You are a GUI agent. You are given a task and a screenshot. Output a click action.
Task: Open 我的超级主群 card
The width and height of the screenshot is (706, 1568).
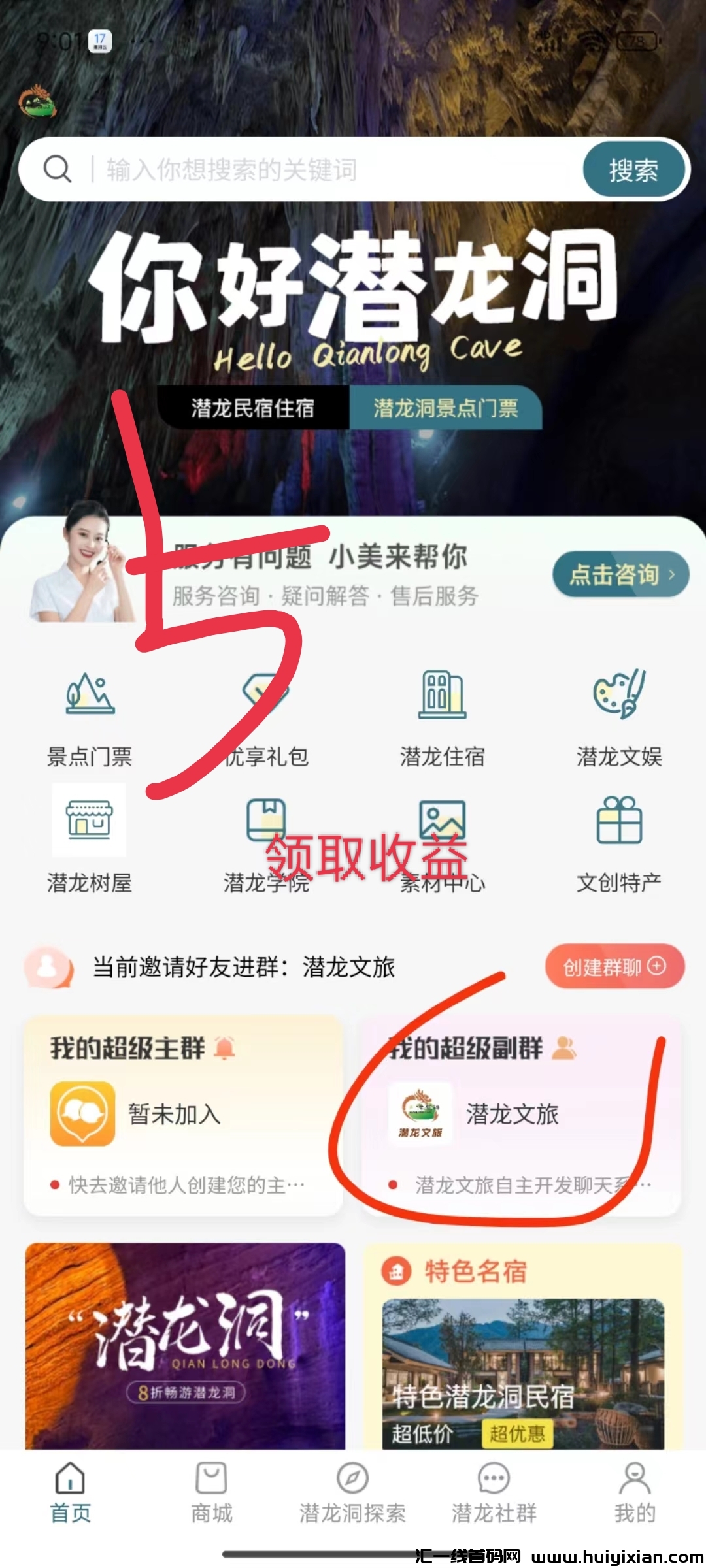tap(183, 1114)
